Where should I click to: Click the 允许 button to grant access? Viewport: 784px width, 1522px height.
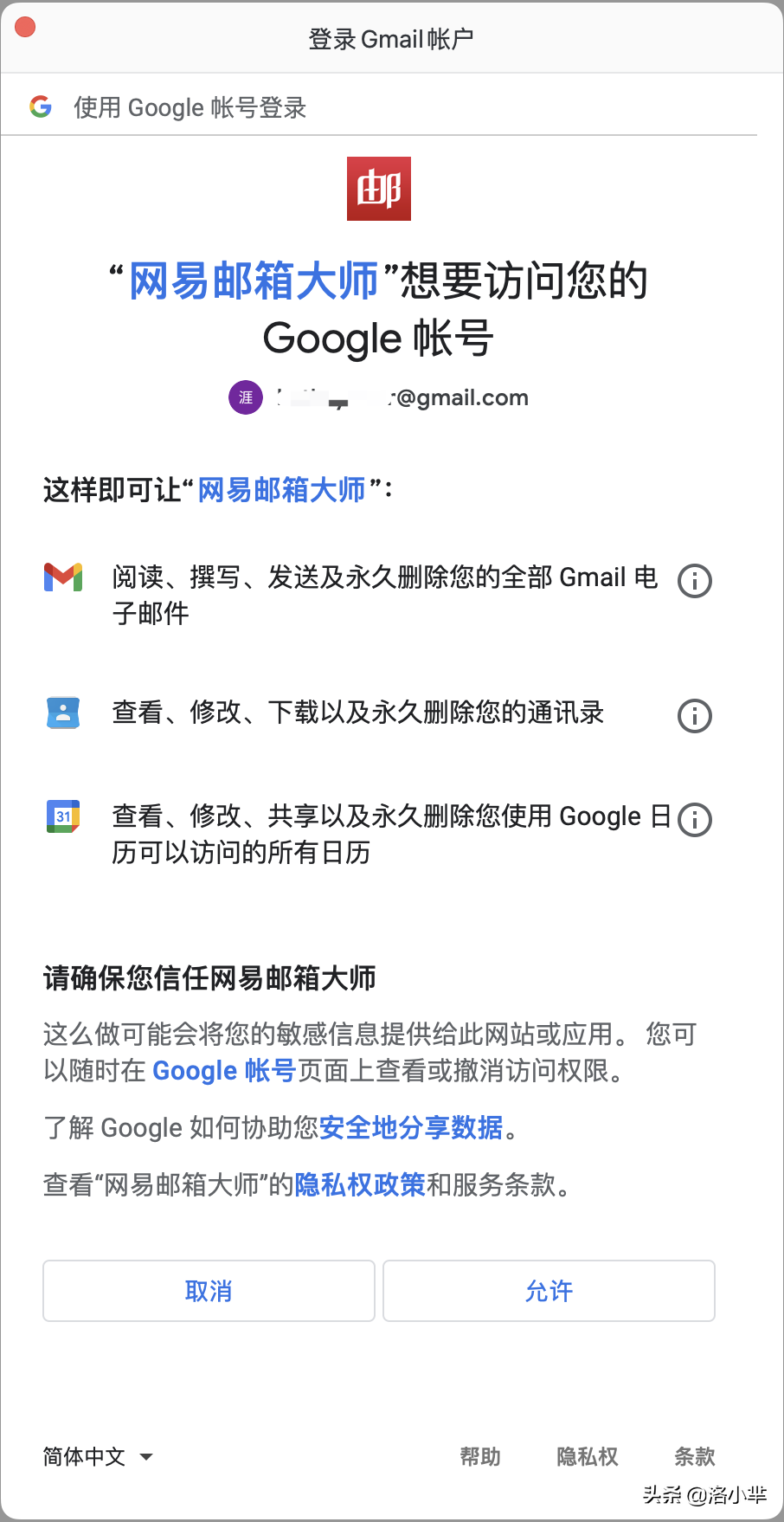(548, 1291)
